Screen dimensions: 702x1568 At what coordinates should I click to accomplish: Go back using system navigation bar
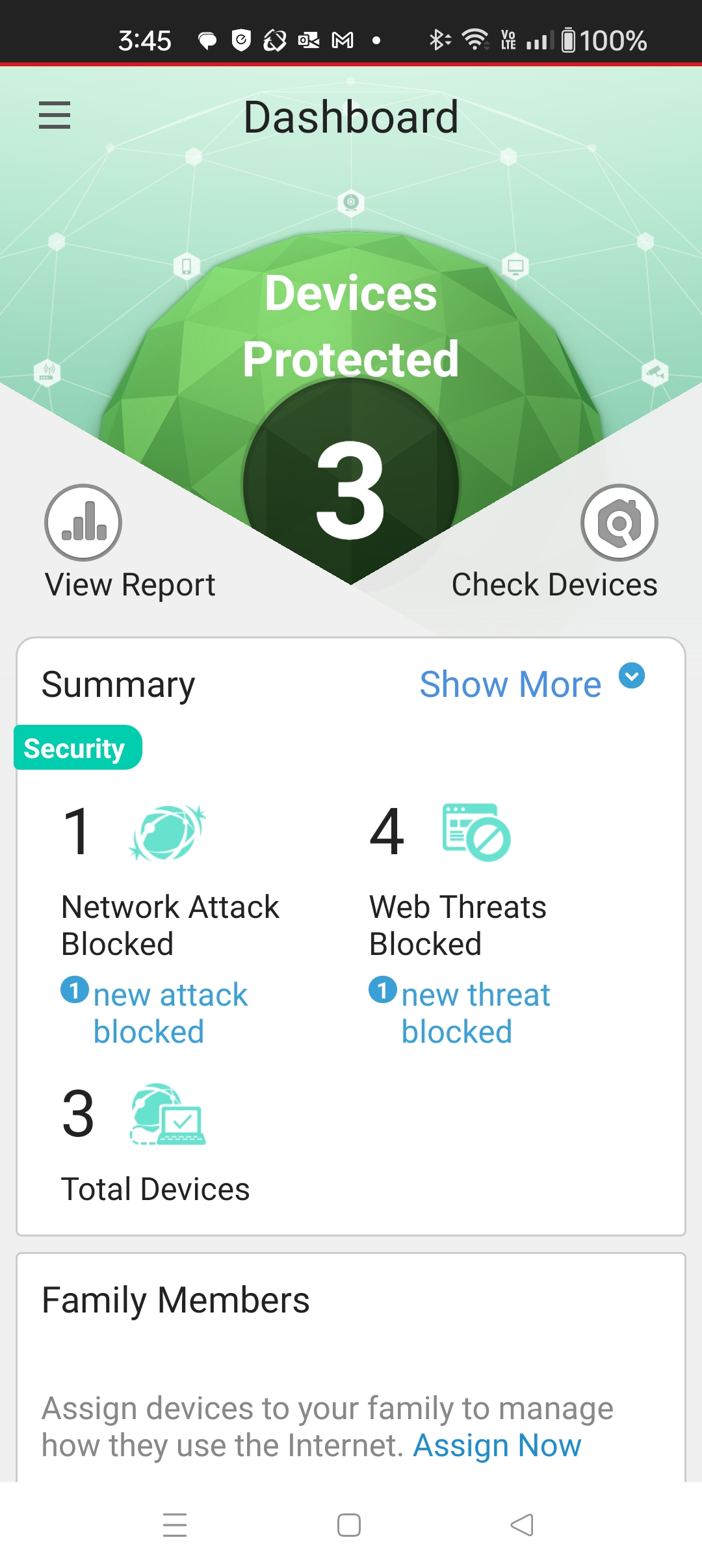(522, 1525)
